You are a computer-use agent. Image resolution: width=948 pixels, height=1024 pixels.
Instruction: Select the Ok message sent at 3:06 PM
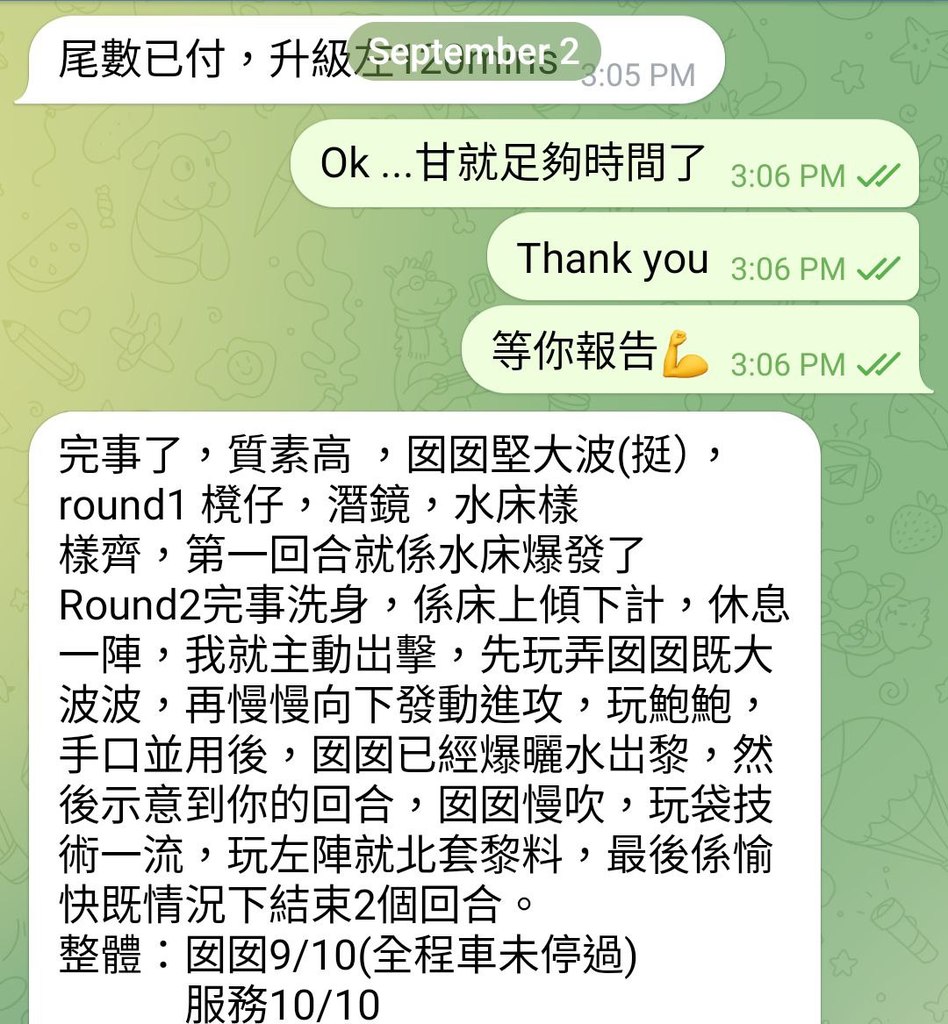coord(514,163)
